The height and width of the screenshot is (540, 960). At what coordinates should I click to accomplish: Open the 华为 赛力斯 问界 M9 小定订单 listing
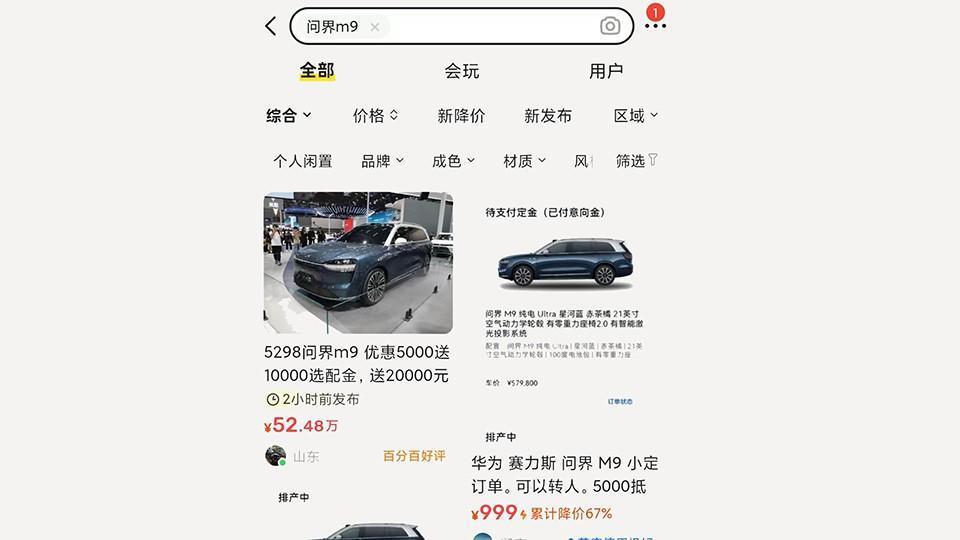(565, 474)
